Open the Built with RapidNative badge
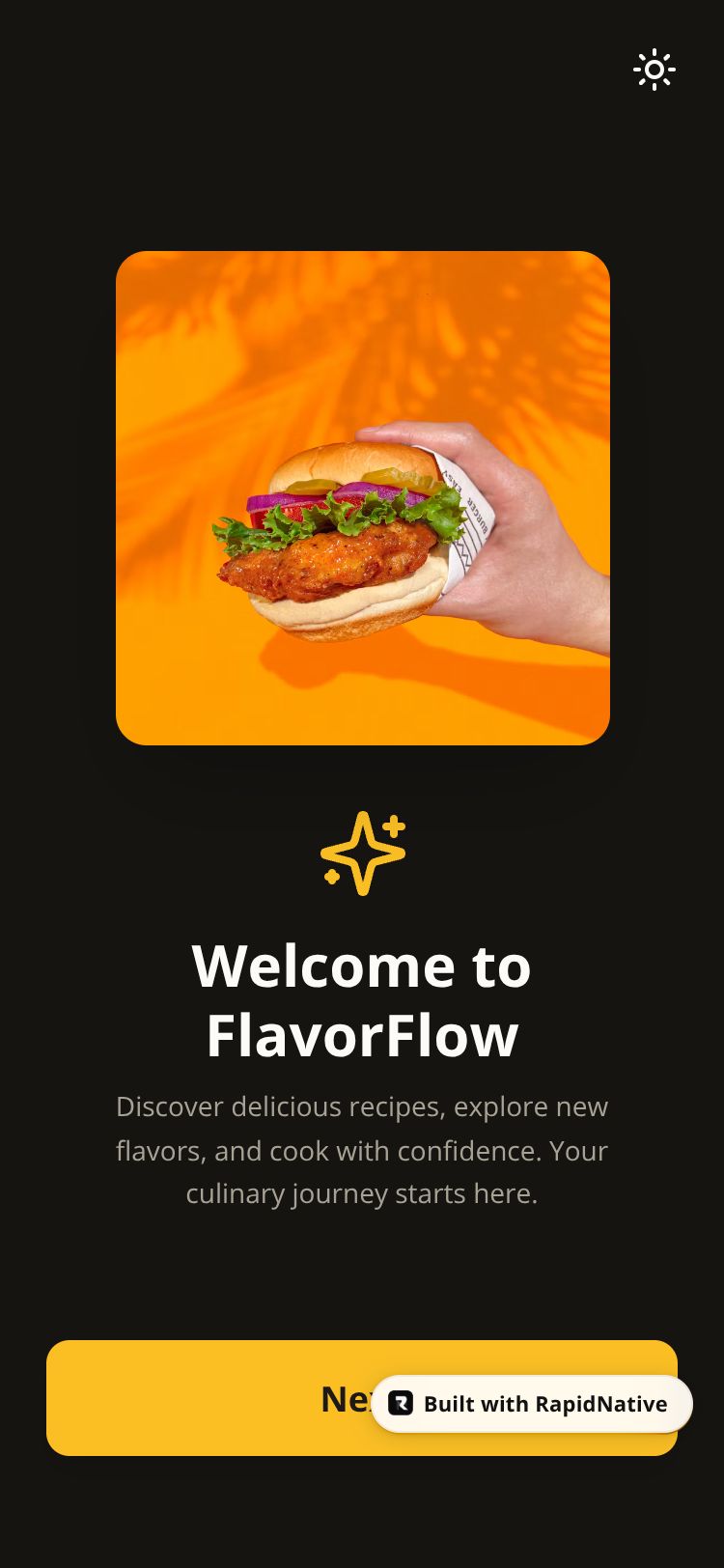The image size is (724, 1568). pyautogui.click(x=532, y=1404)
